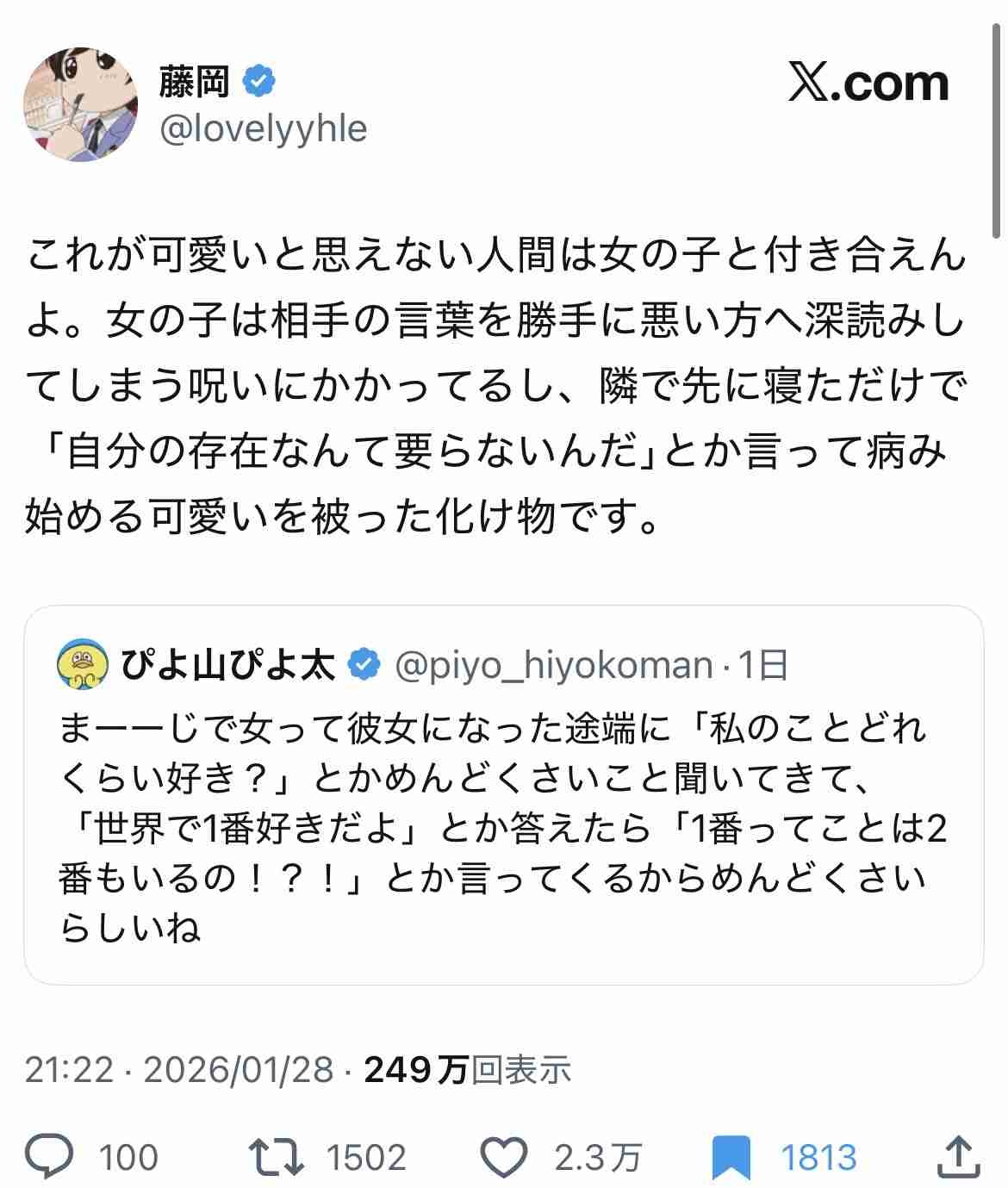1008x1188 pixels.
Task: Open the @lovelyyhle profile
Action: [264, 129]
